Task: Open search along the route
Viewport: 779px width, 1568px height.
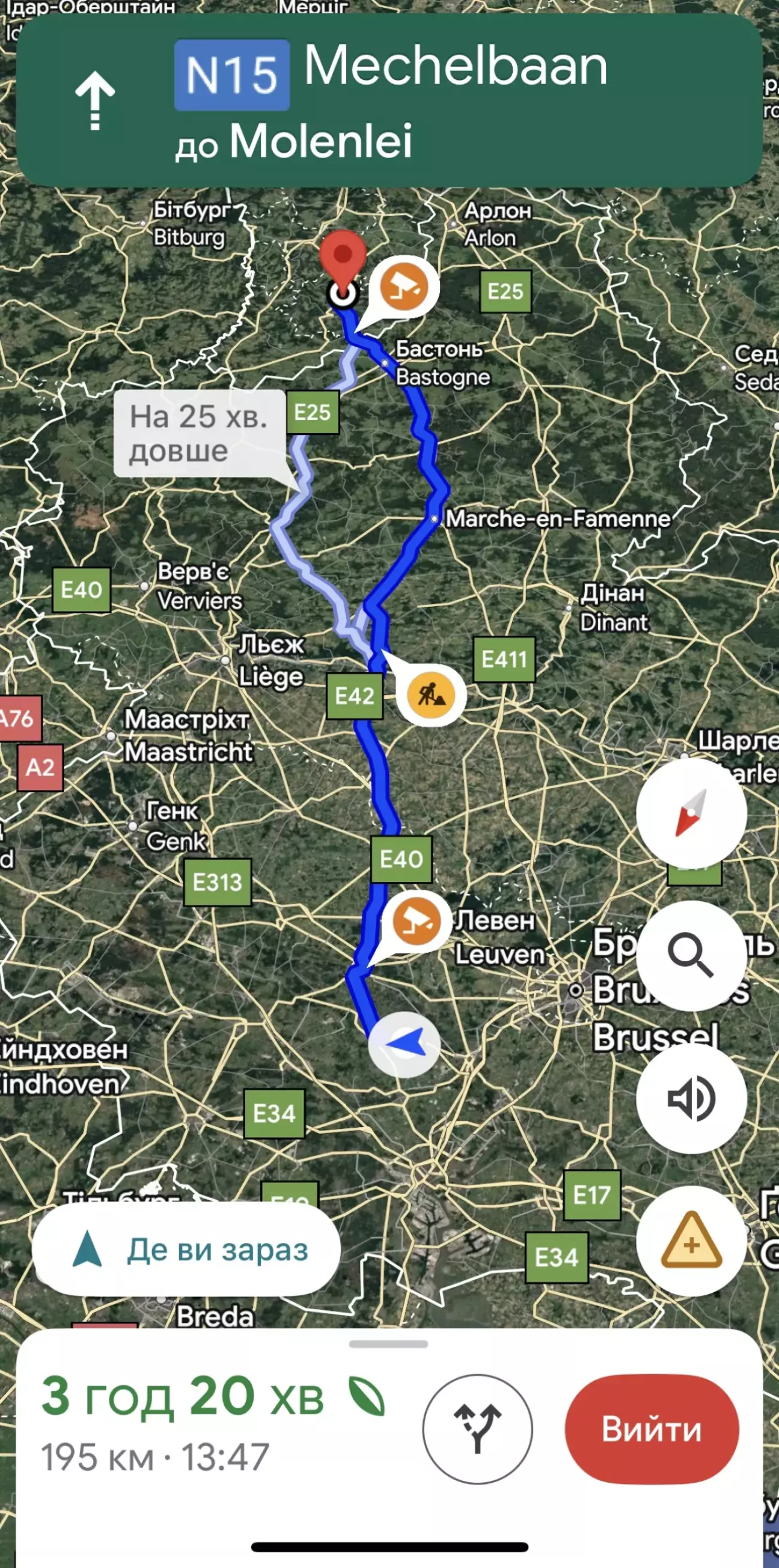Action: pyautogui.click(x=691, y=956)
